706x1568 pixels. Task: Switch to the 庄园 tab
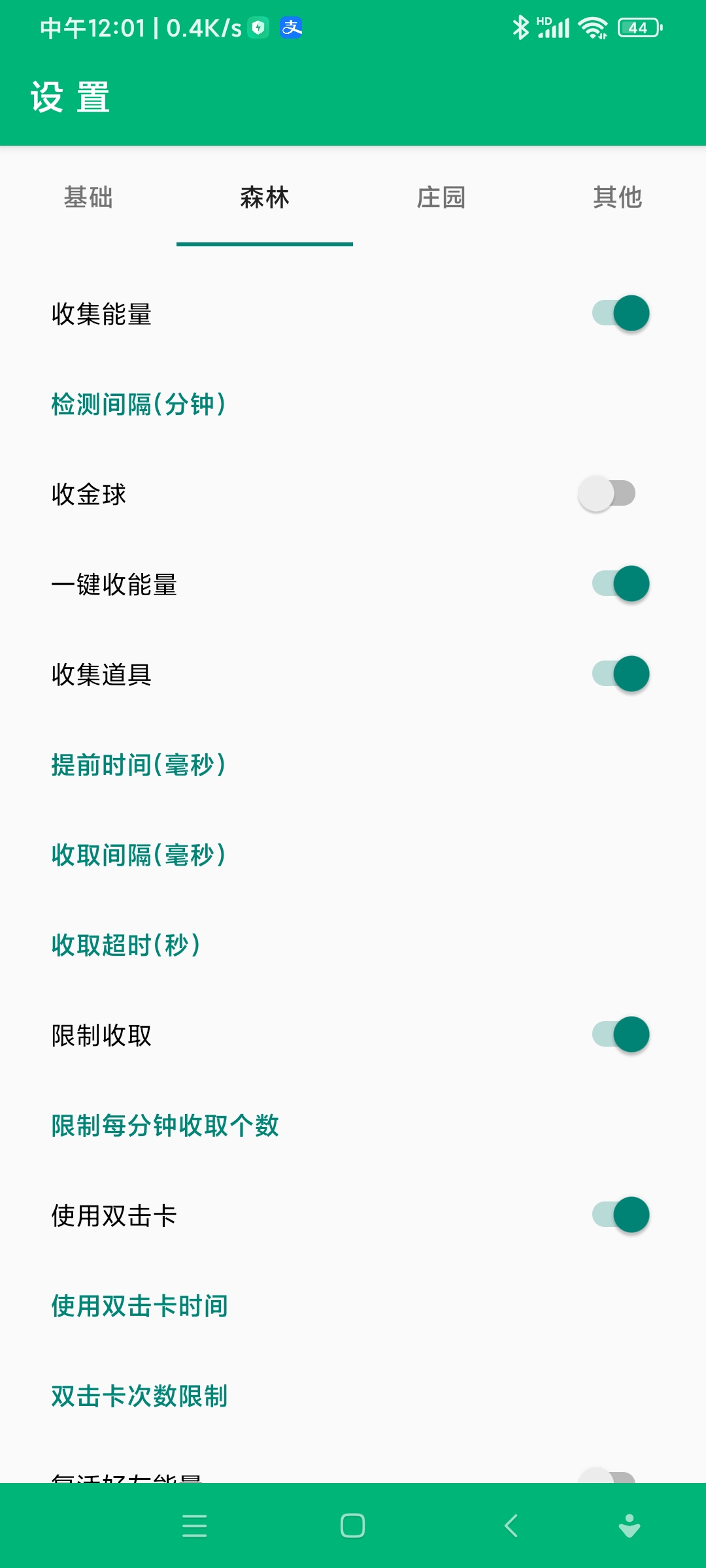[x=441, y=197]
